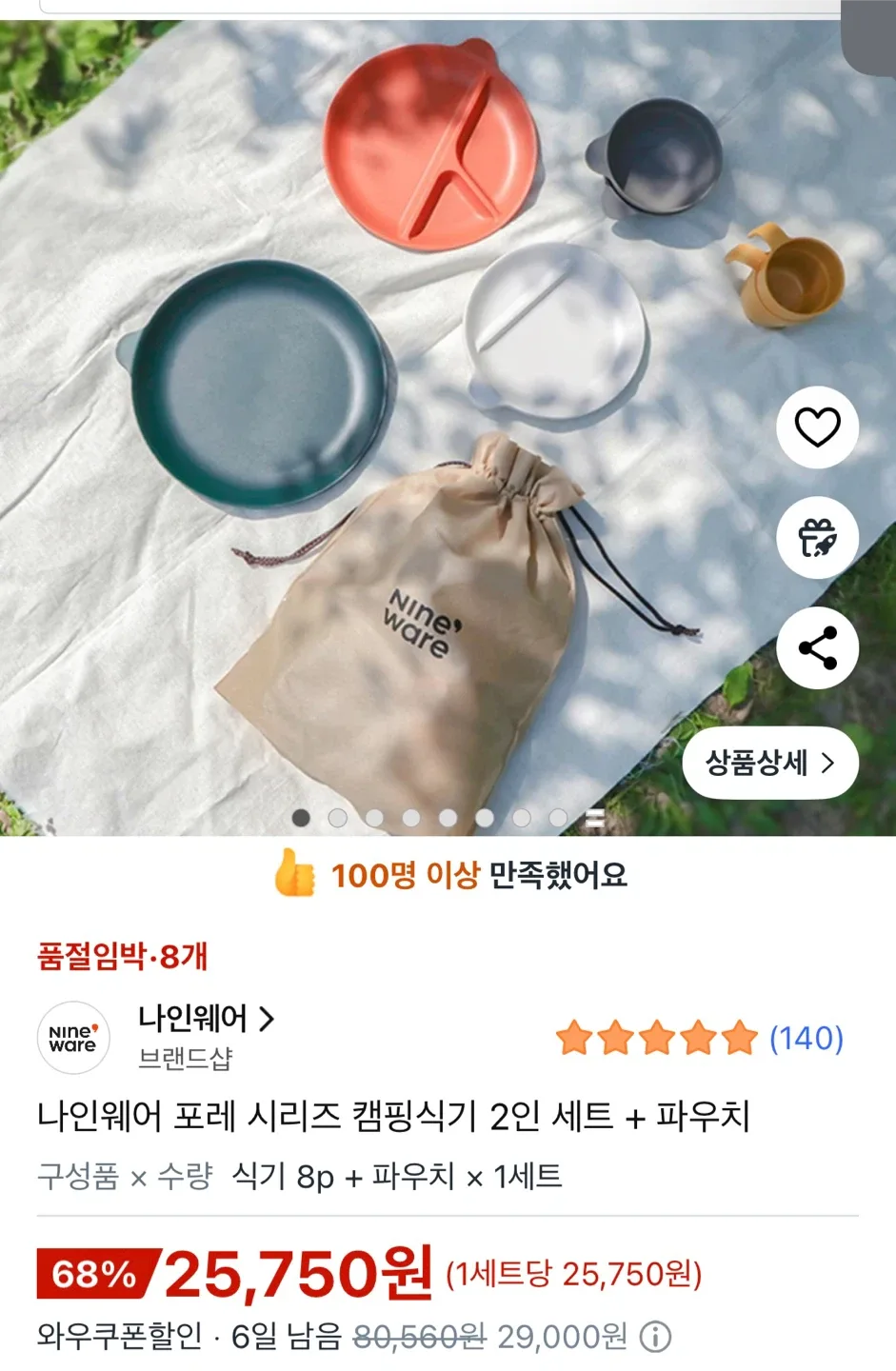
Task: Share this product
Action: point(817,648)
